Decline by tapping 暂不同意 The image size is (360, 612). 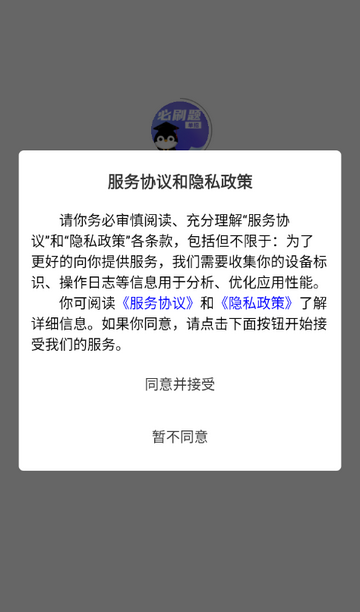point(180,436)
